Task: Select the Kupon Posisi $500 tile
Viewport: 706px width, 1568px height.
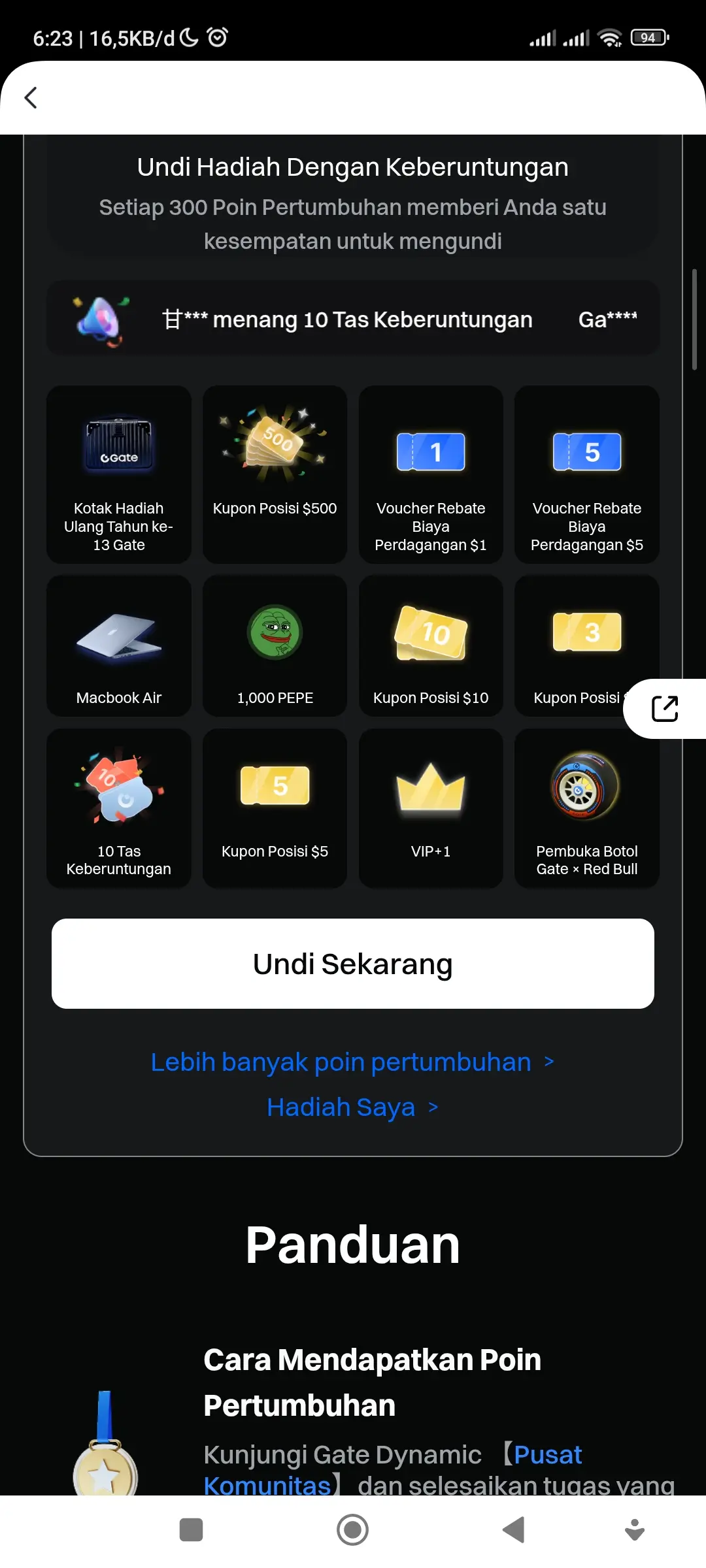Action: [275, 475]
